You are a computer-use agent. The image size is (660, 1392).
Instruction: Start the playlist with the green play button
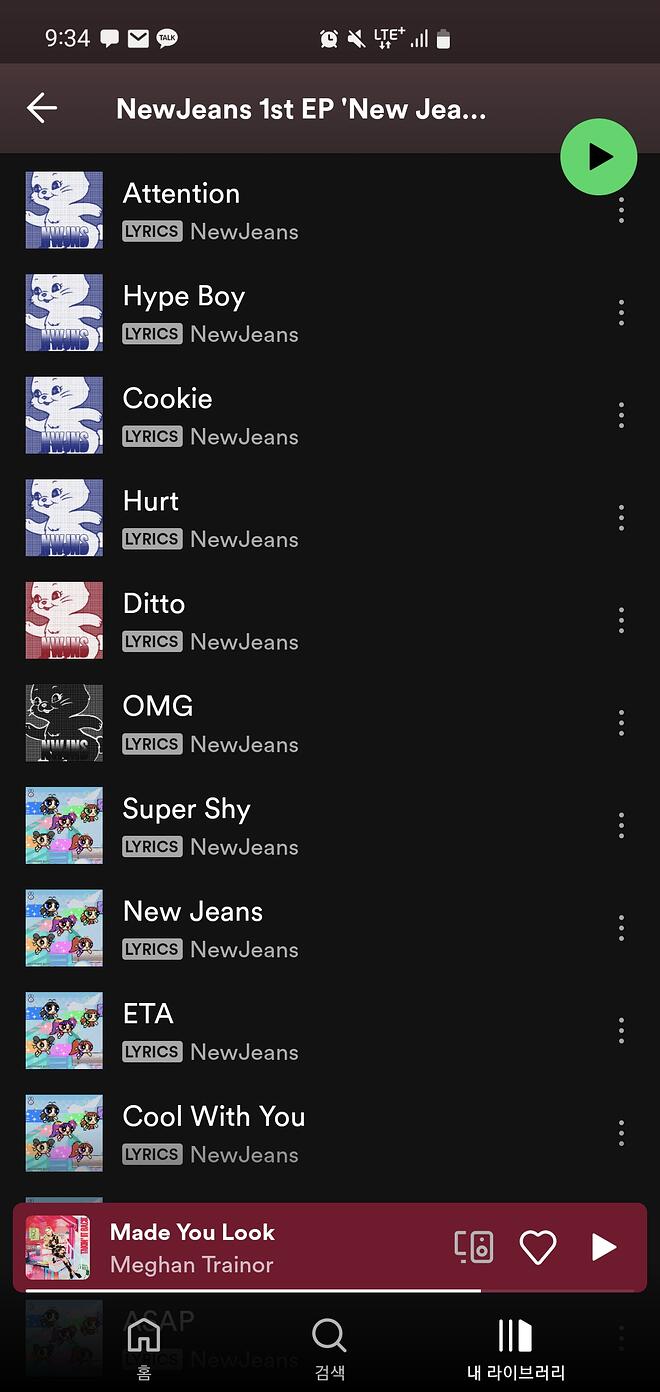coord(599,157)
